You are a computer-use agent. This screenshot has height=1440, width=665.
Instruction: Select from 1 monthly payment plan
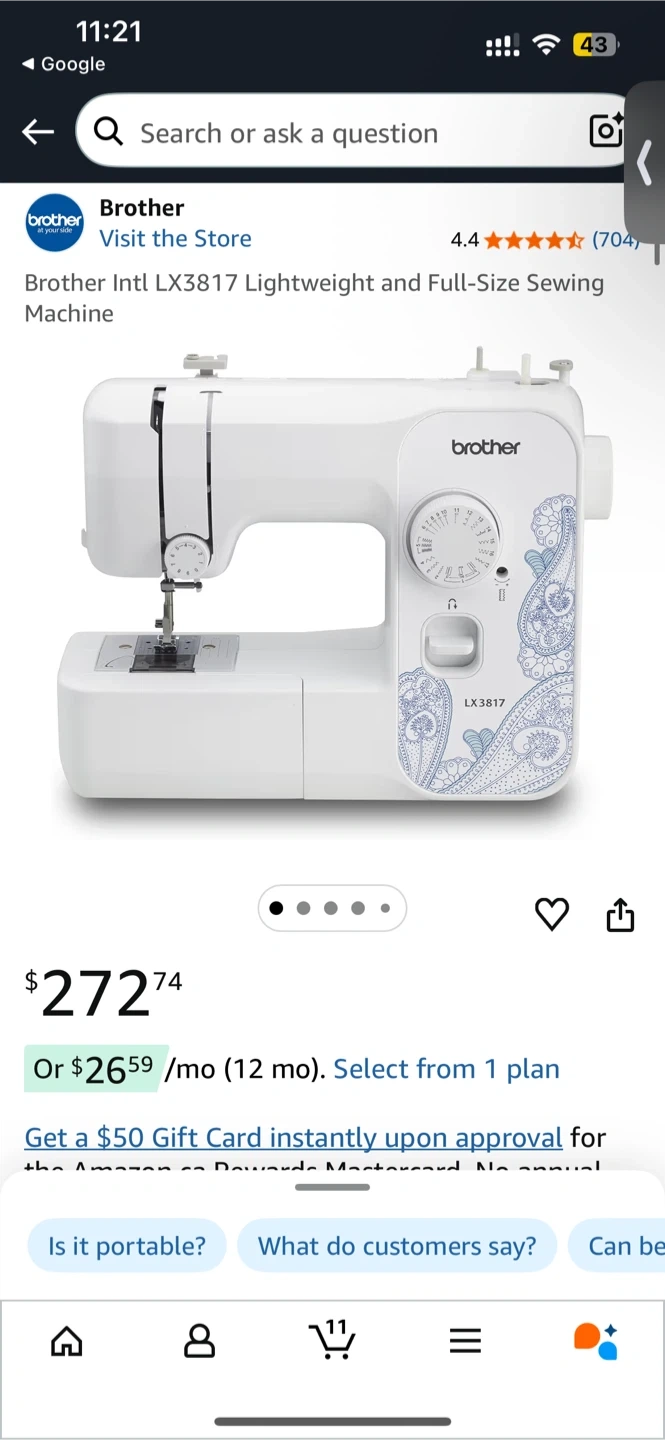(x=446, y=1069)
